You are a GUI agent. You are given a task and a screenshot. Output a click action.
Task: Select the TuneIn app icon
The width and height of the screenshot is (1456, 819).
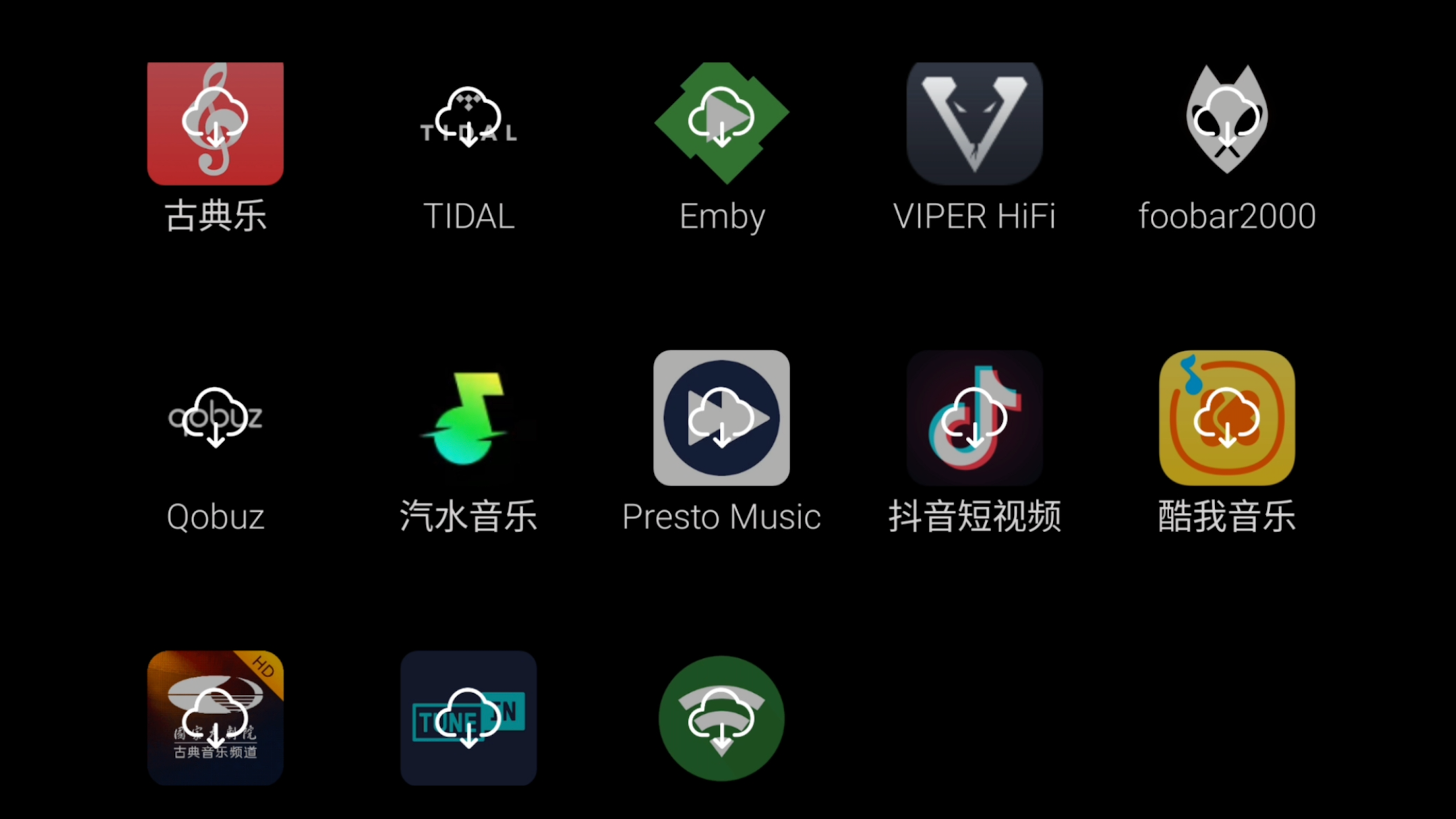(x=469, y=718)
